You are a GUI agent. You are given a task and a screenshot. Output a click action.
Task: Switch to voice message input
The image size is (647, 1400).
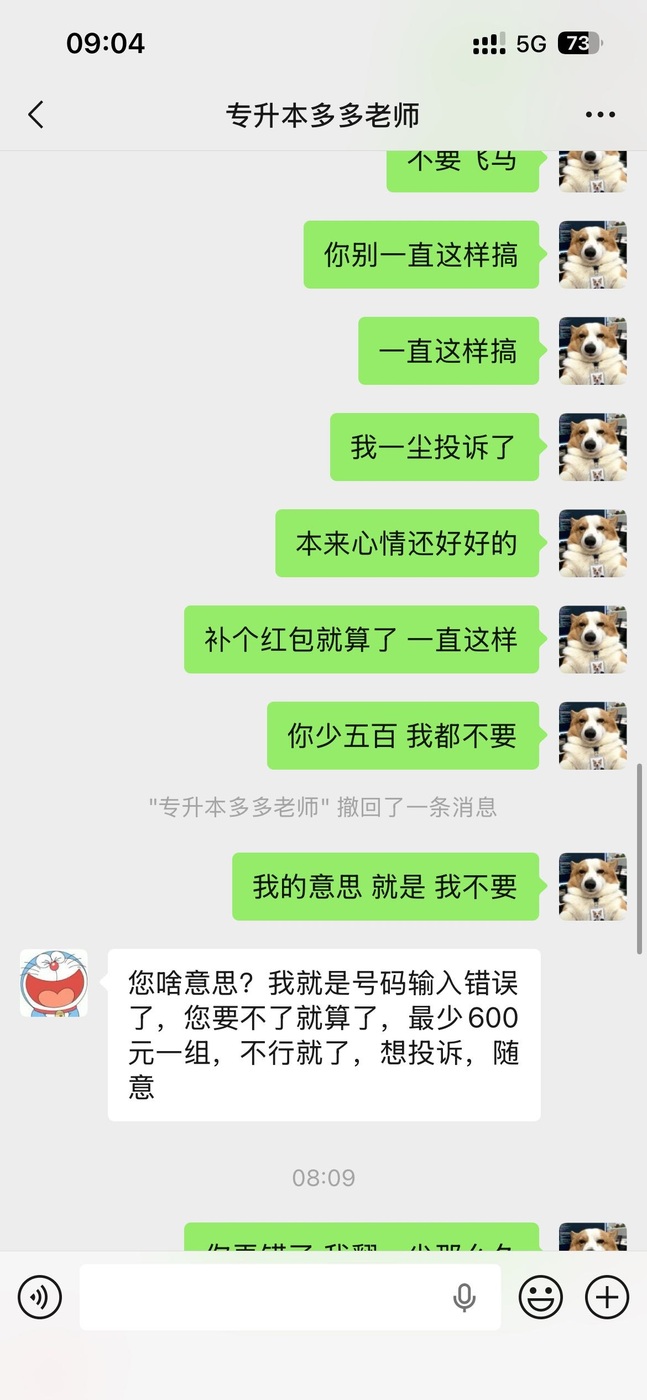pyautogui.click(x=40, y=1297)
